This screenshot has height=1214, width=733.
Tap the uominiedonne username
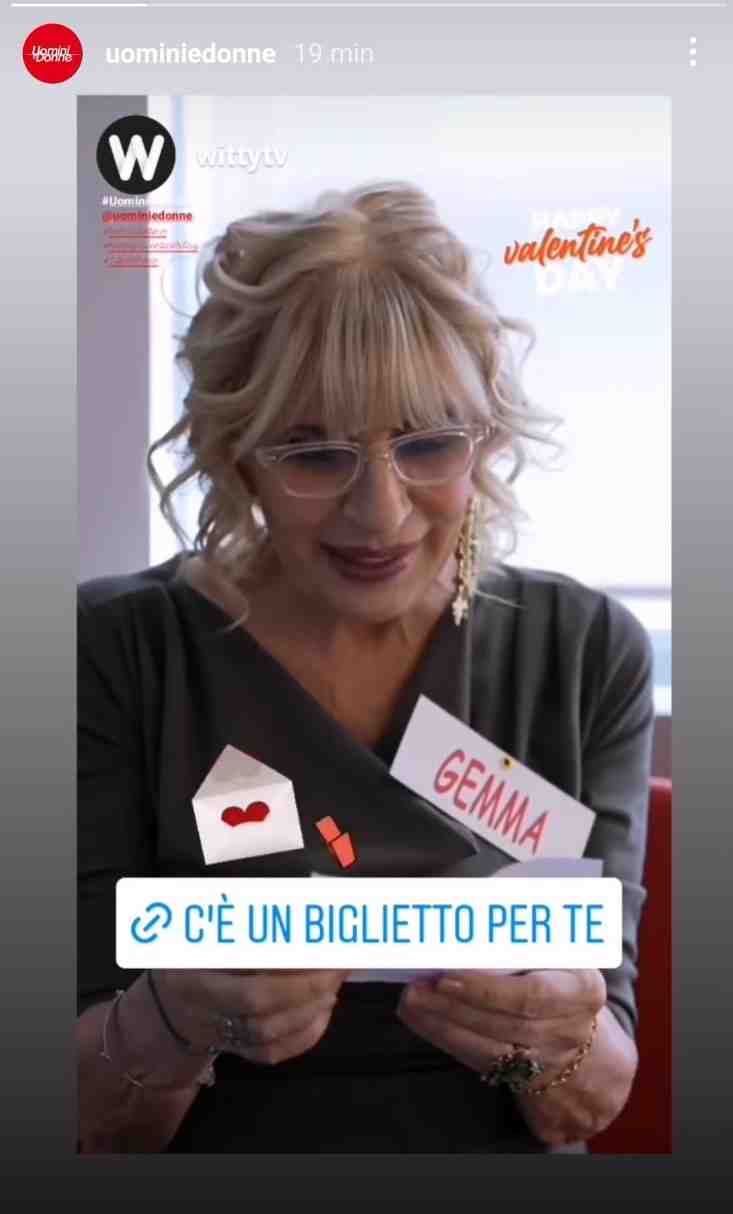tap(190, 54)
